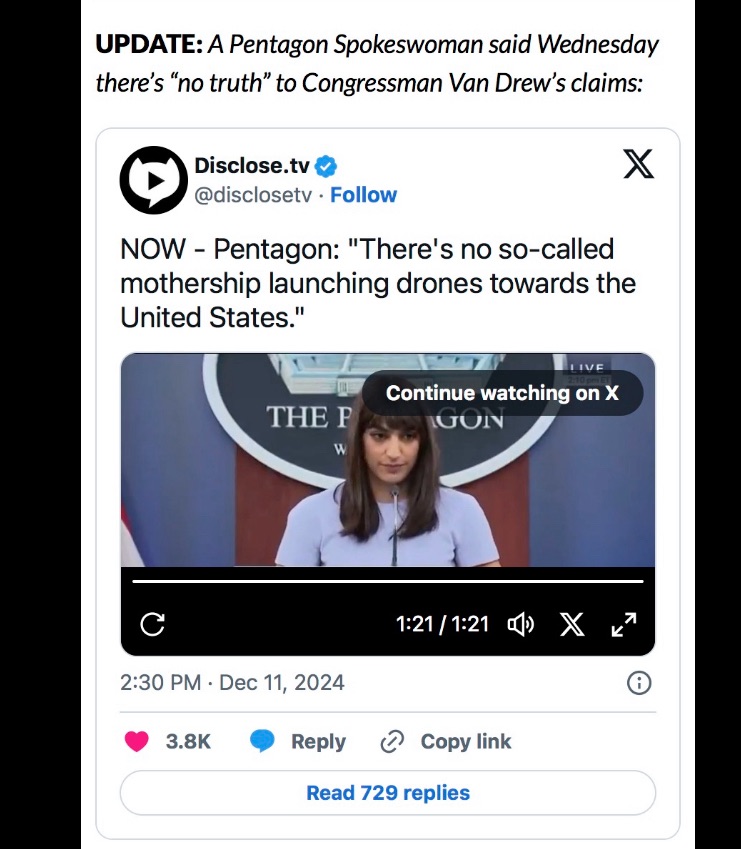Replay the Pentagon briefing video

pos(153,625)
